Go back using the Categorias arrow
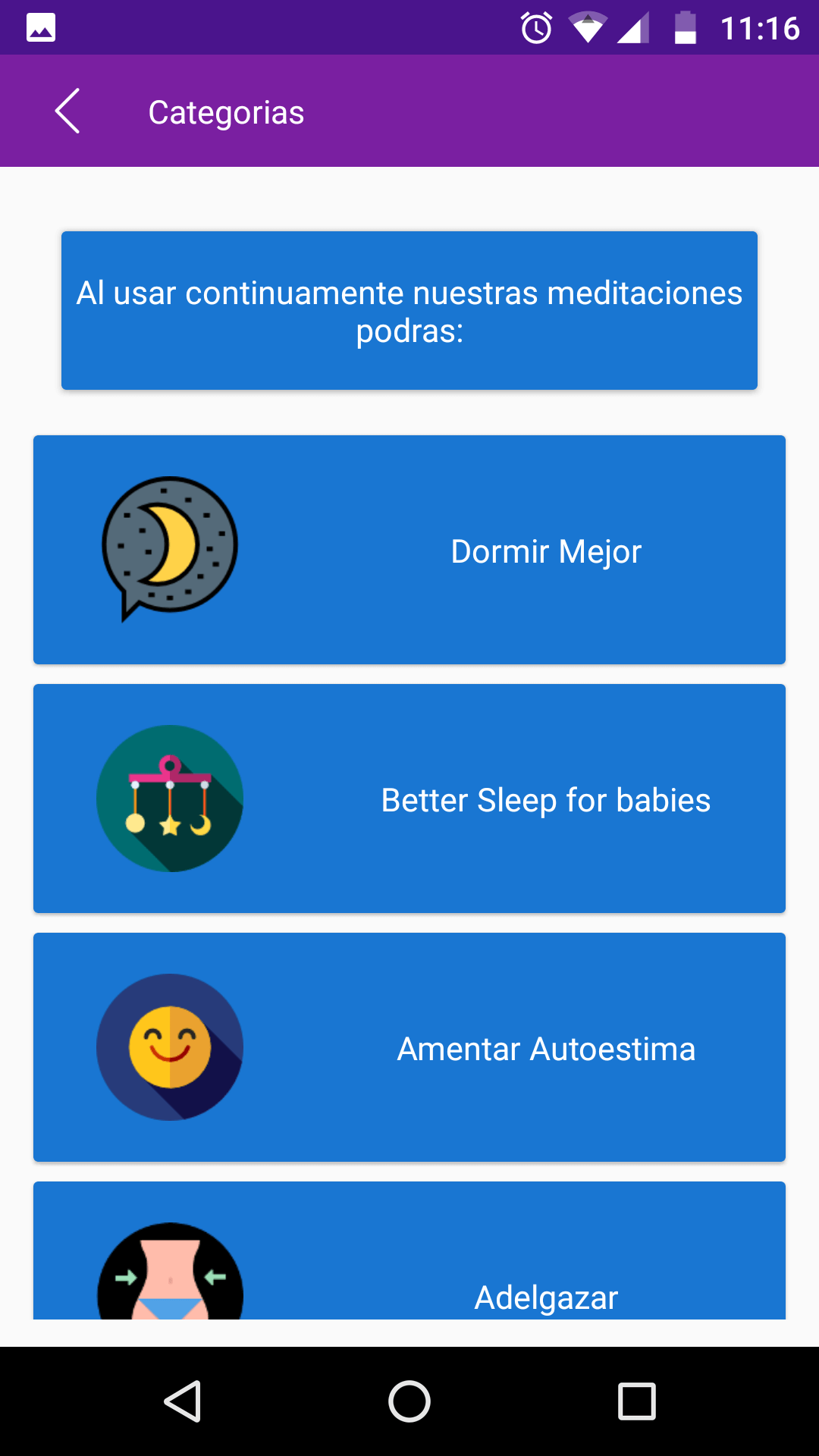Image resolution: width=819 pixels, height=1456 pixels. click(67, 111)
